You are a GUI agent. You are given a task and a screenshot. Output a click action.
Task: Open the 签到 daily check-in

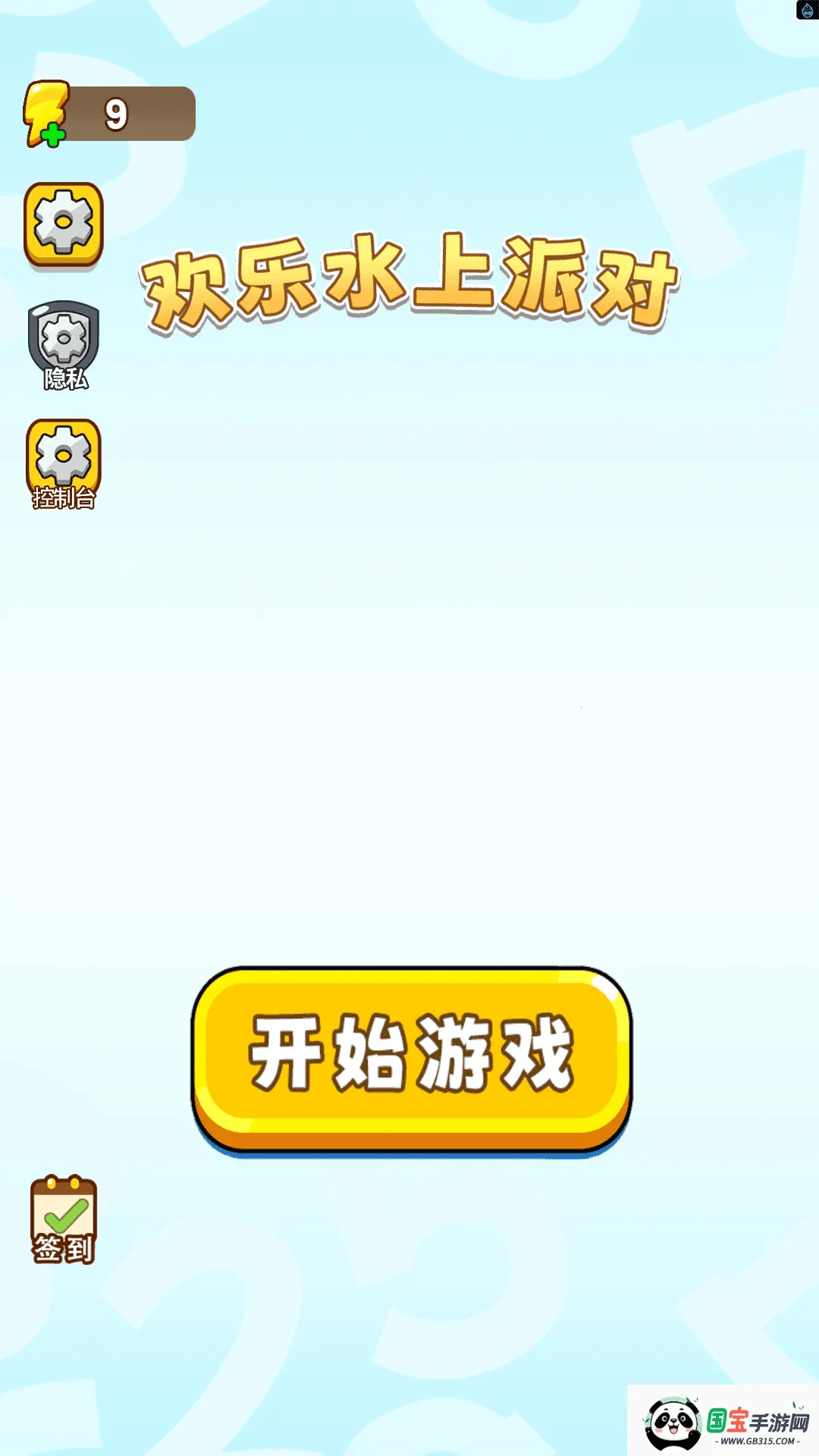(64, 1219)
